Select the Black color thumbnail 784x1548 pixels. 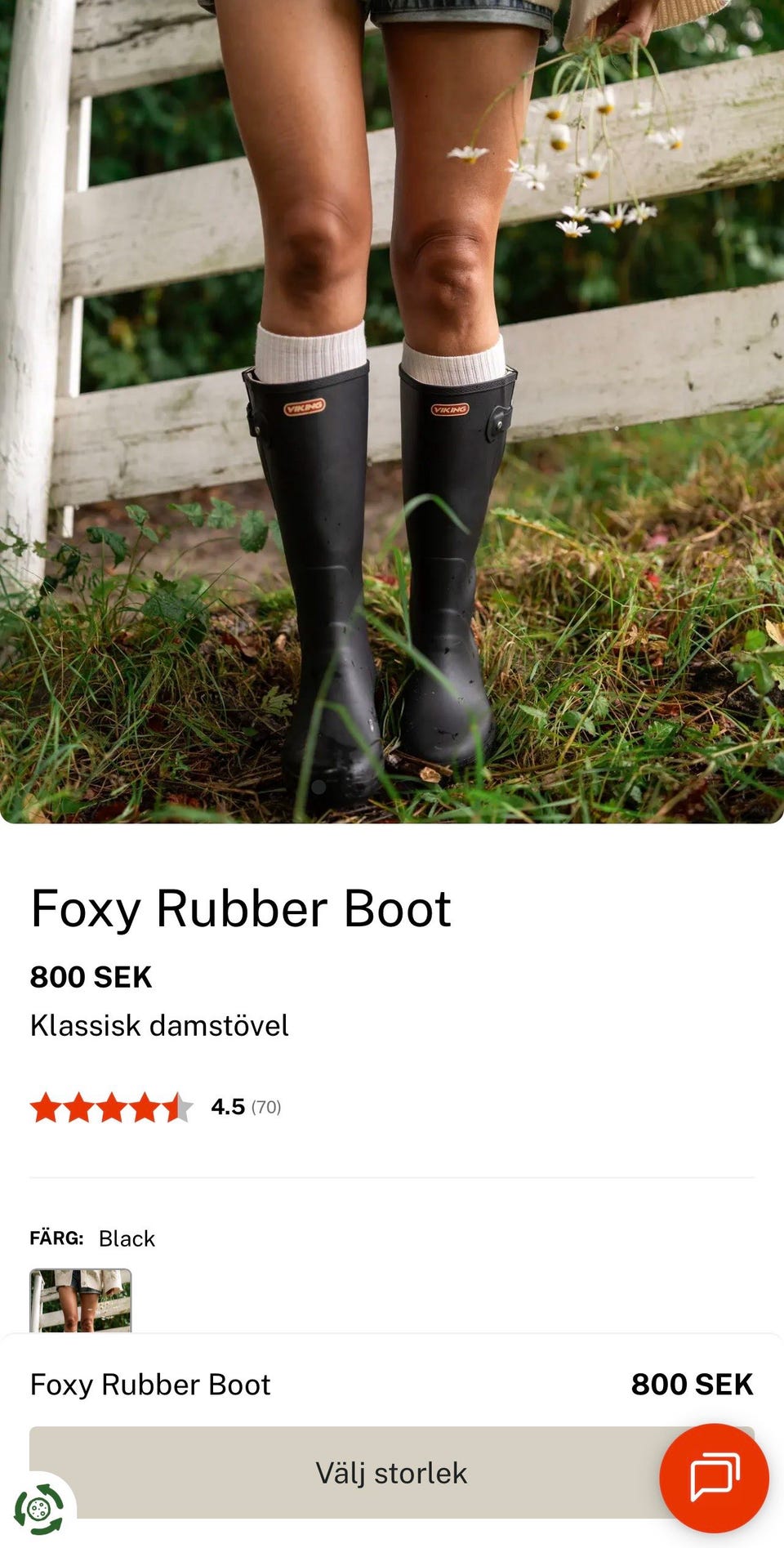coord(80,1300)
